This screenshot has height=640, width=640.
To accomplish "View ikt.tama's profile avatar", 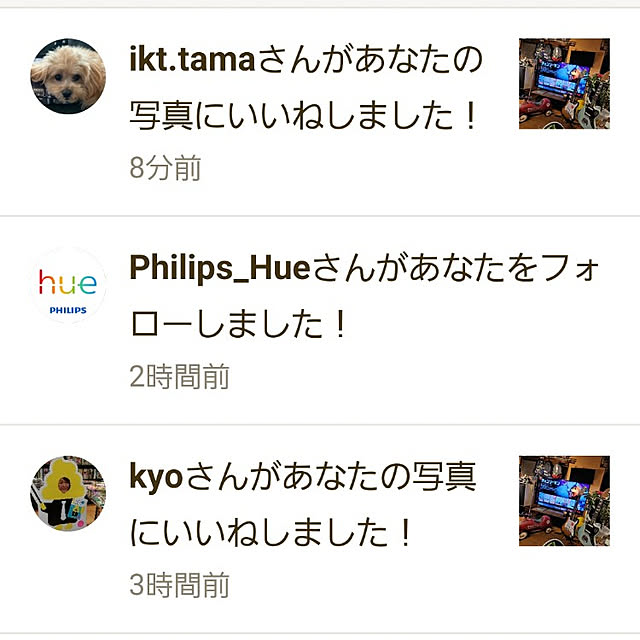I will [x=68, y=77].
